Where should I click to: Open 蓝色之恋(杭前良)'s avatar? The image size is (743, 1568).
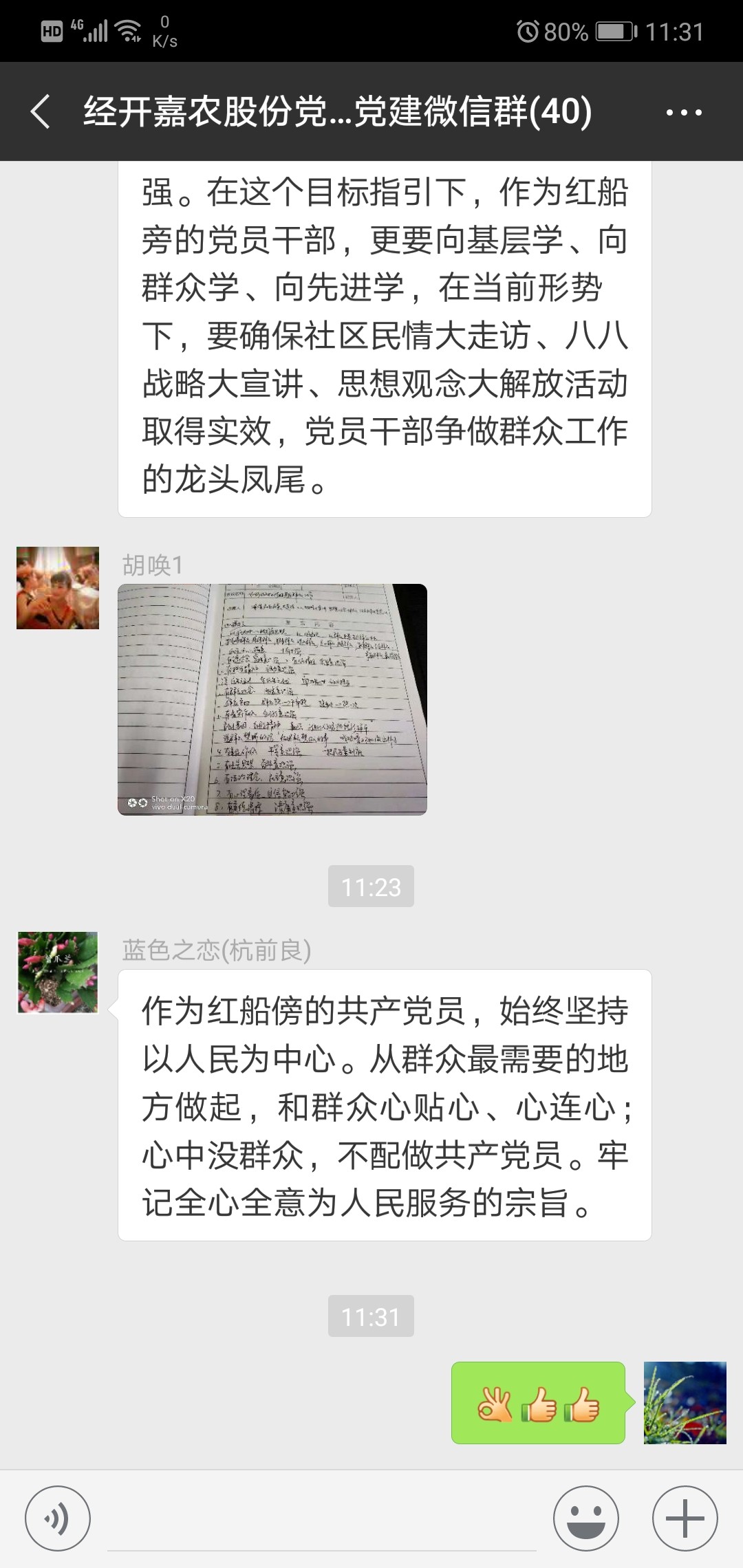[x=58, y=972]
